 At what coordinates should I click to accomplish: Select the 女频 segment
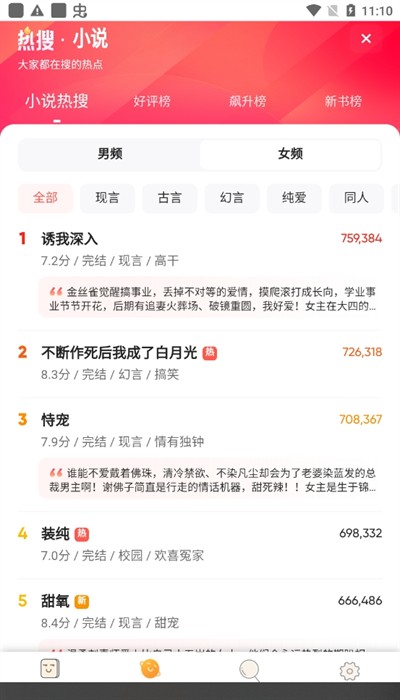click(x=291, y=154)
